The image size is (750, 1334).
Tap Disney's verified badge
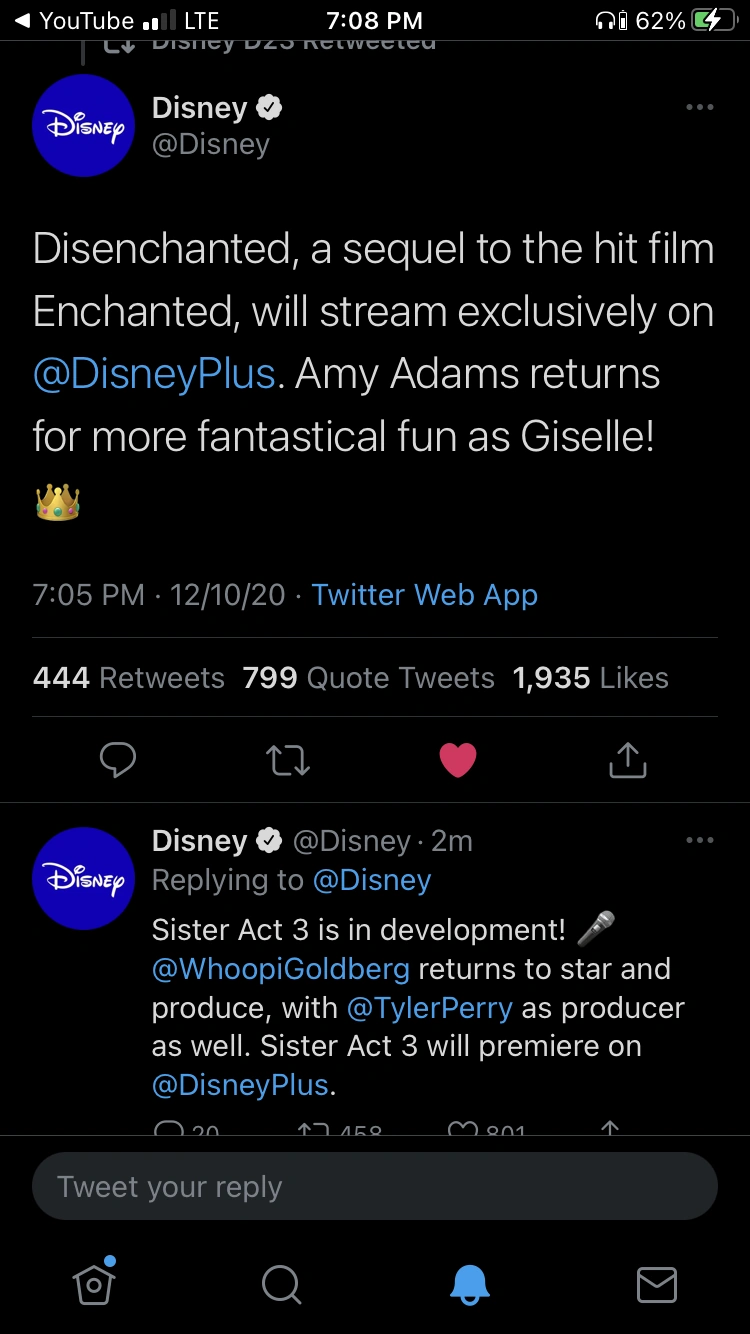[x=268, y=107]
